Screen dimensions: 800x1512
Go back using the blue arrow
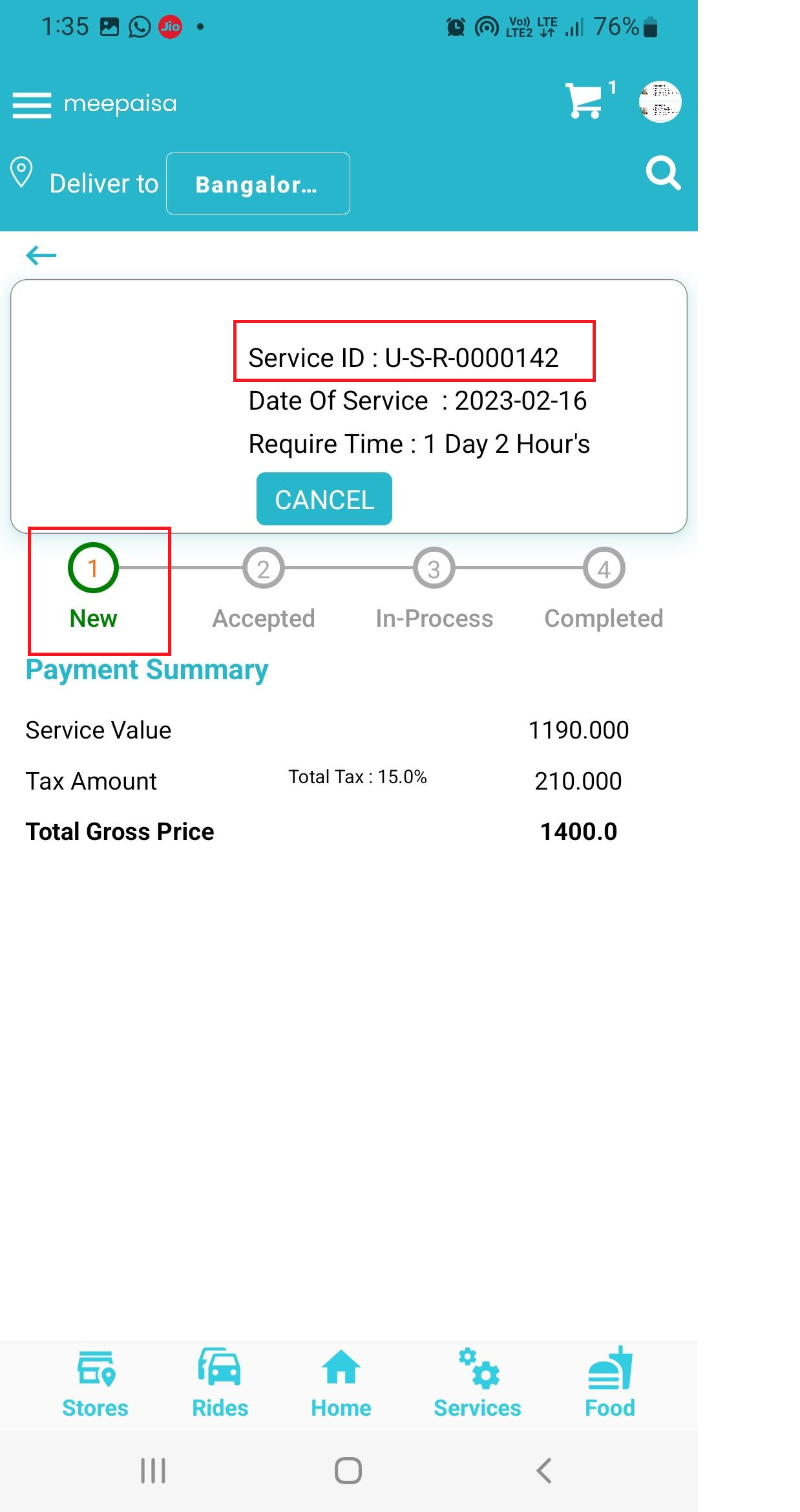(x=41, y=255)
